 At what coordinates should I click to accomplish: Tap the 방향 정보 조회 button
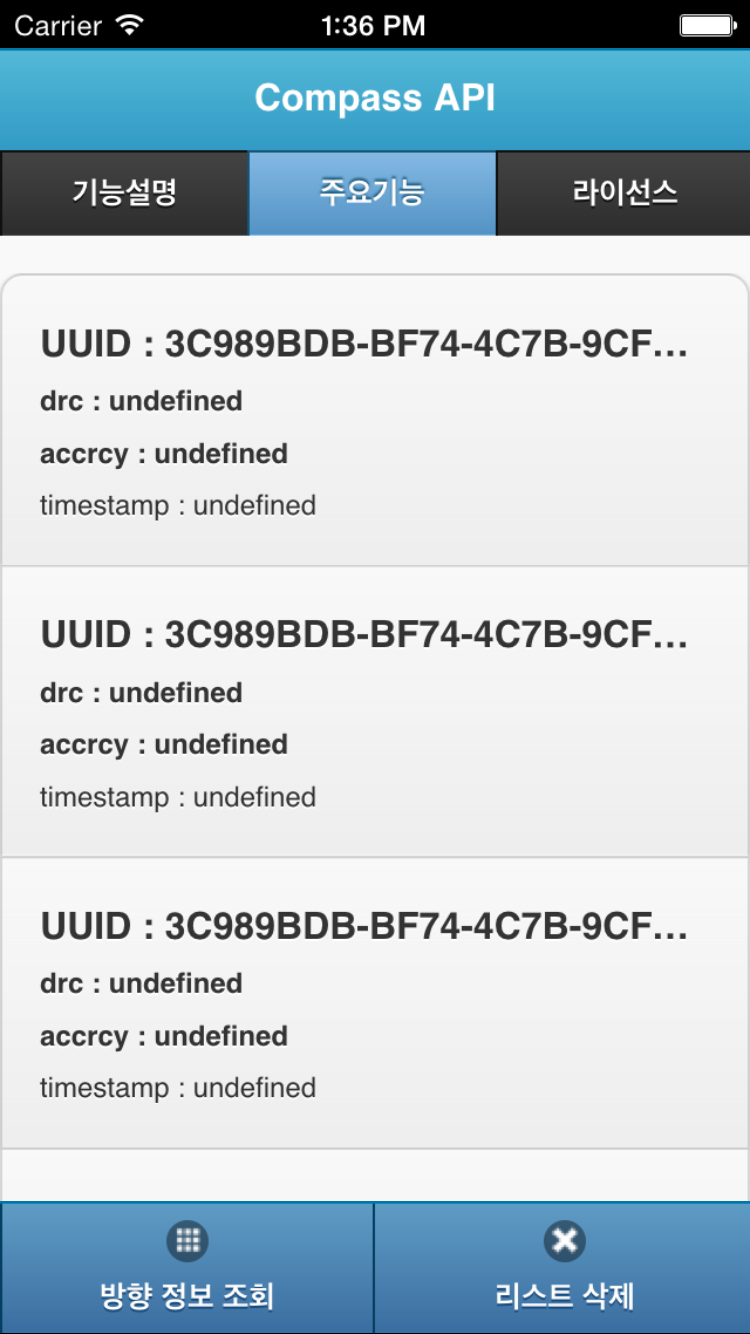pyautogui.click(x=187, y=1268)
